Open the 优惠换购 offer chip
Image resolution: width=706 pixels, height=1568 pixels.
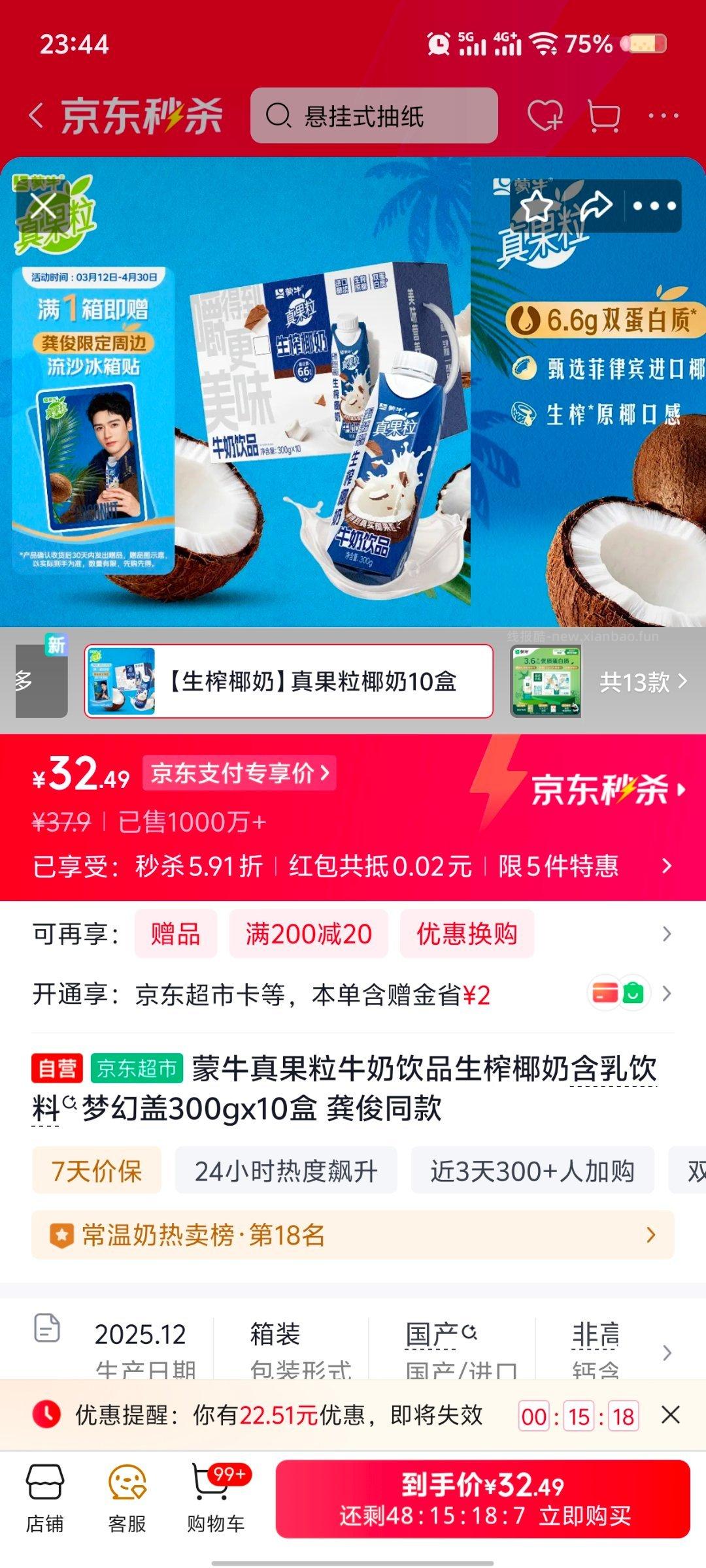(x=467, y=934)
